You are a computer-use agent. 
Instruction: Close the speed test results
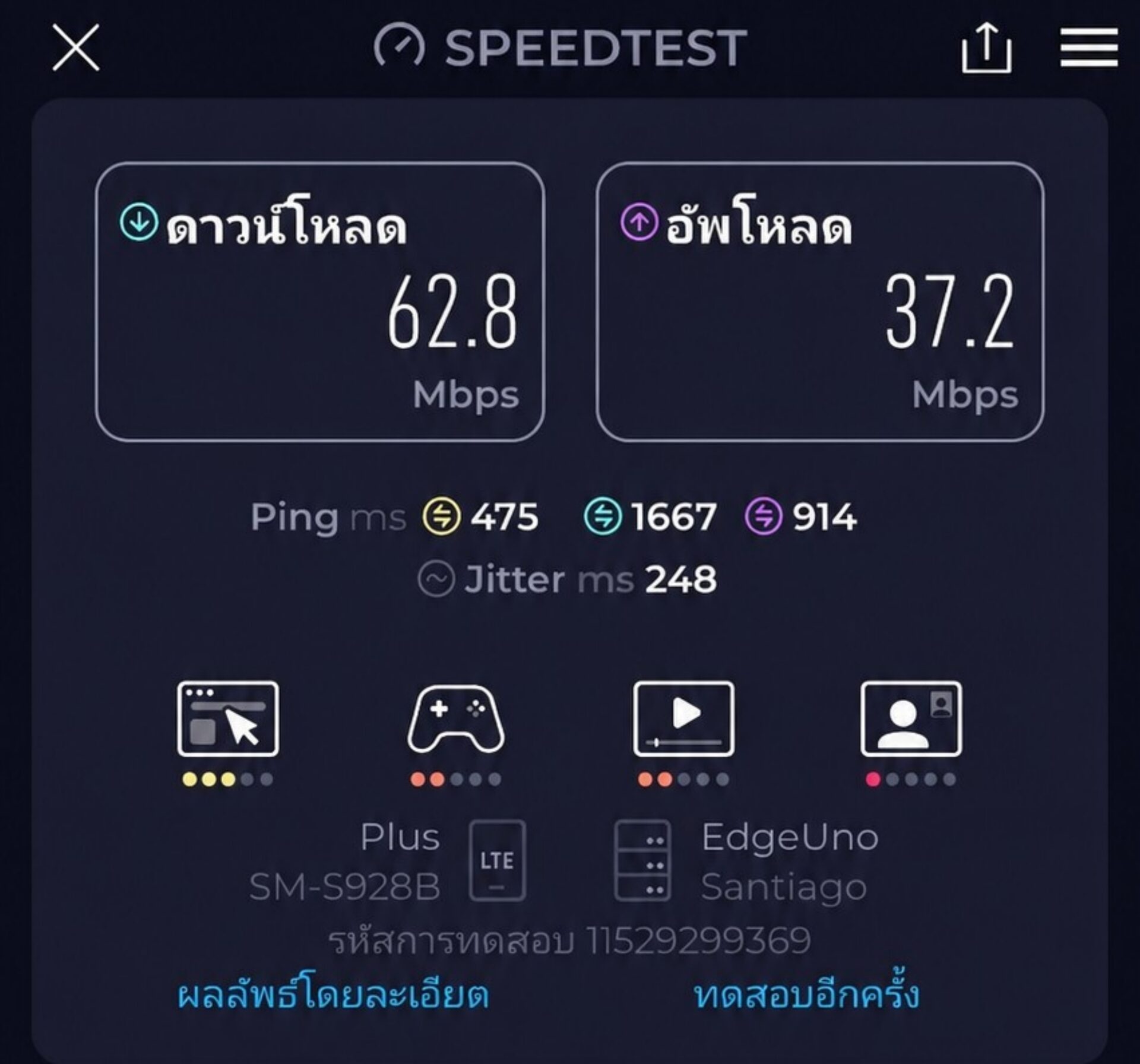tap(75, 47)
